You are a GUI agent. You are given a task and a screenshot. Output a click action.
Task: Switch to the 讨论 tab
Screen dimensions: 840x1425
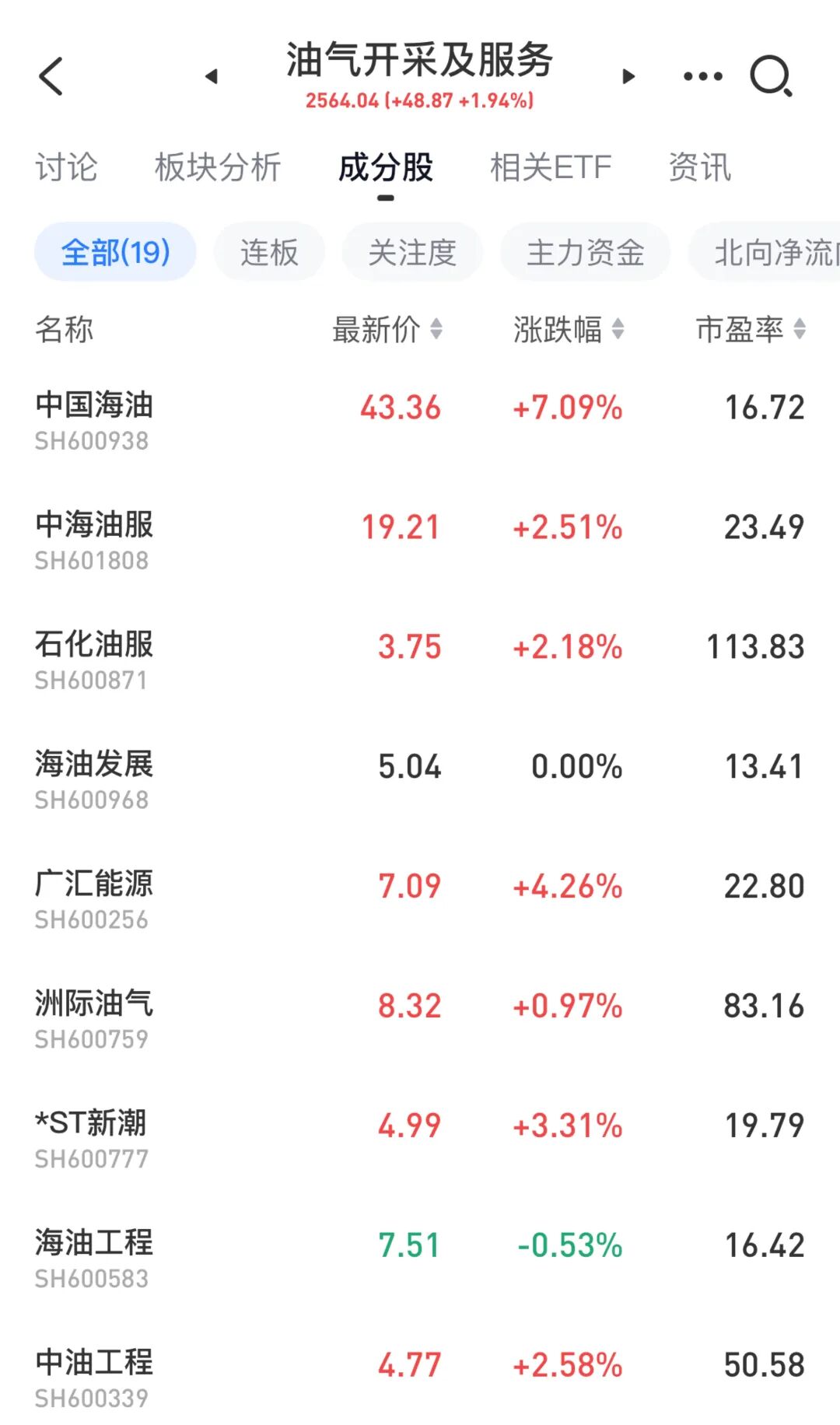pos(66,167)
